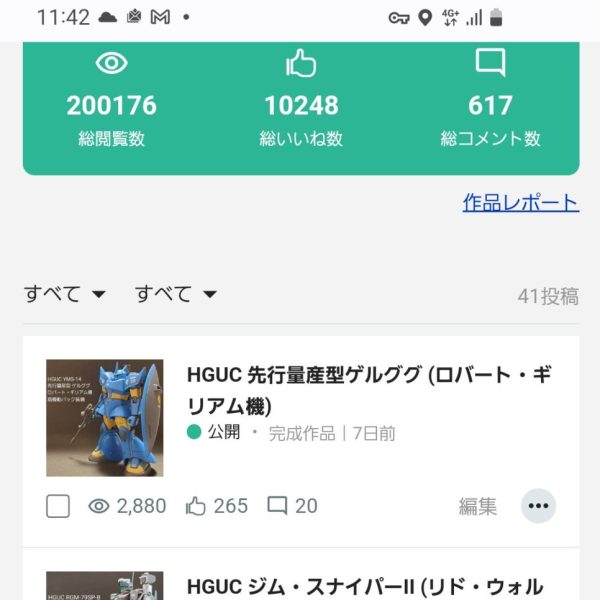Select the checkbox on the ゲルググ post
The width and height of the screenshot is (600, 600).
pyautogui.click(x=58, y=506)
